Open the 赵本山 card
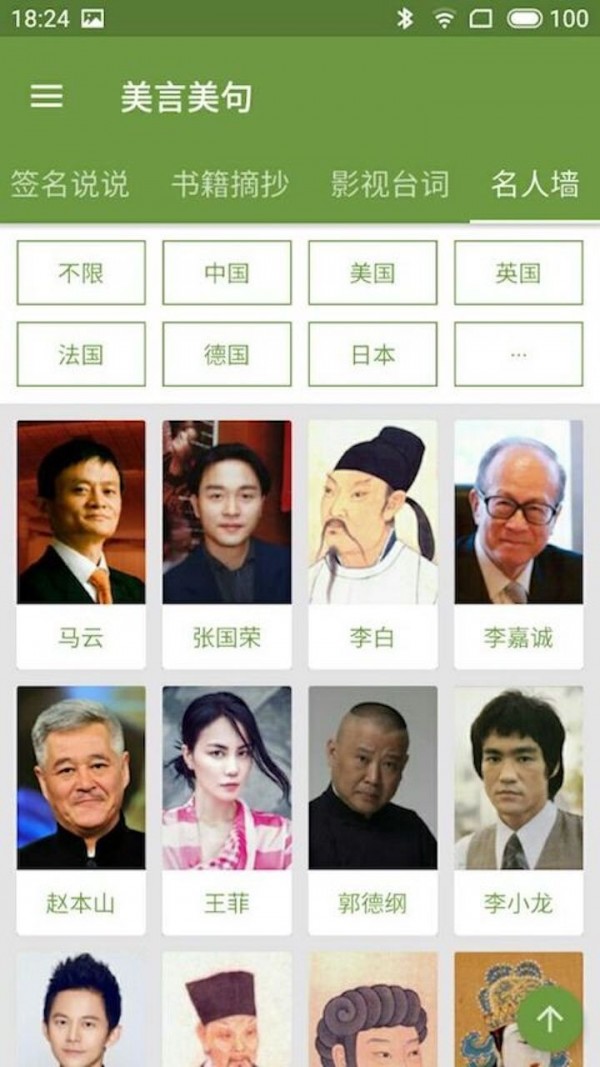600x1067 pixels. pyautogui.click(x=81, y=810)
